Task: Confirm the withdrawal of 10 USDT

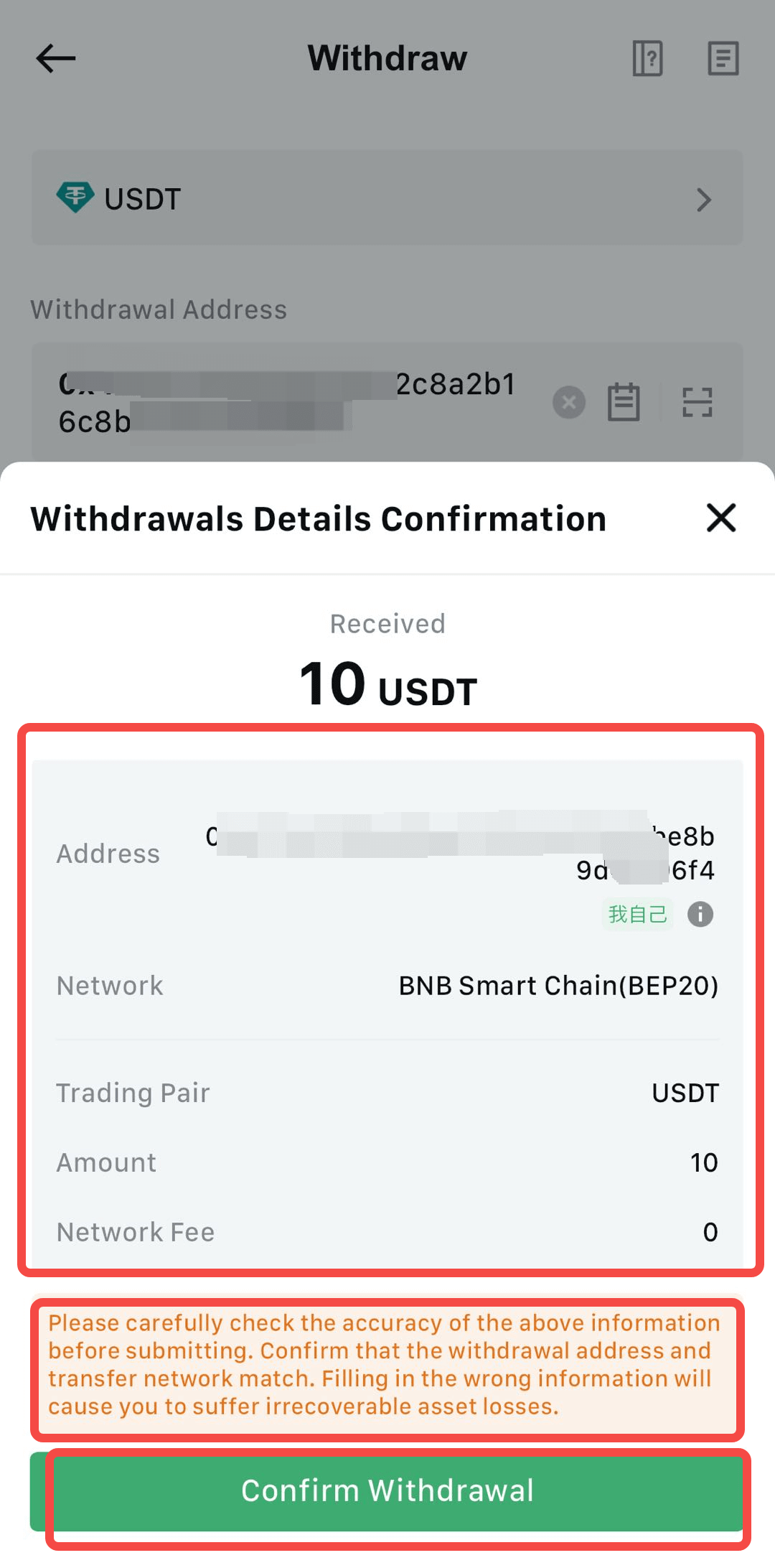Action: (x=387, y=1490)
